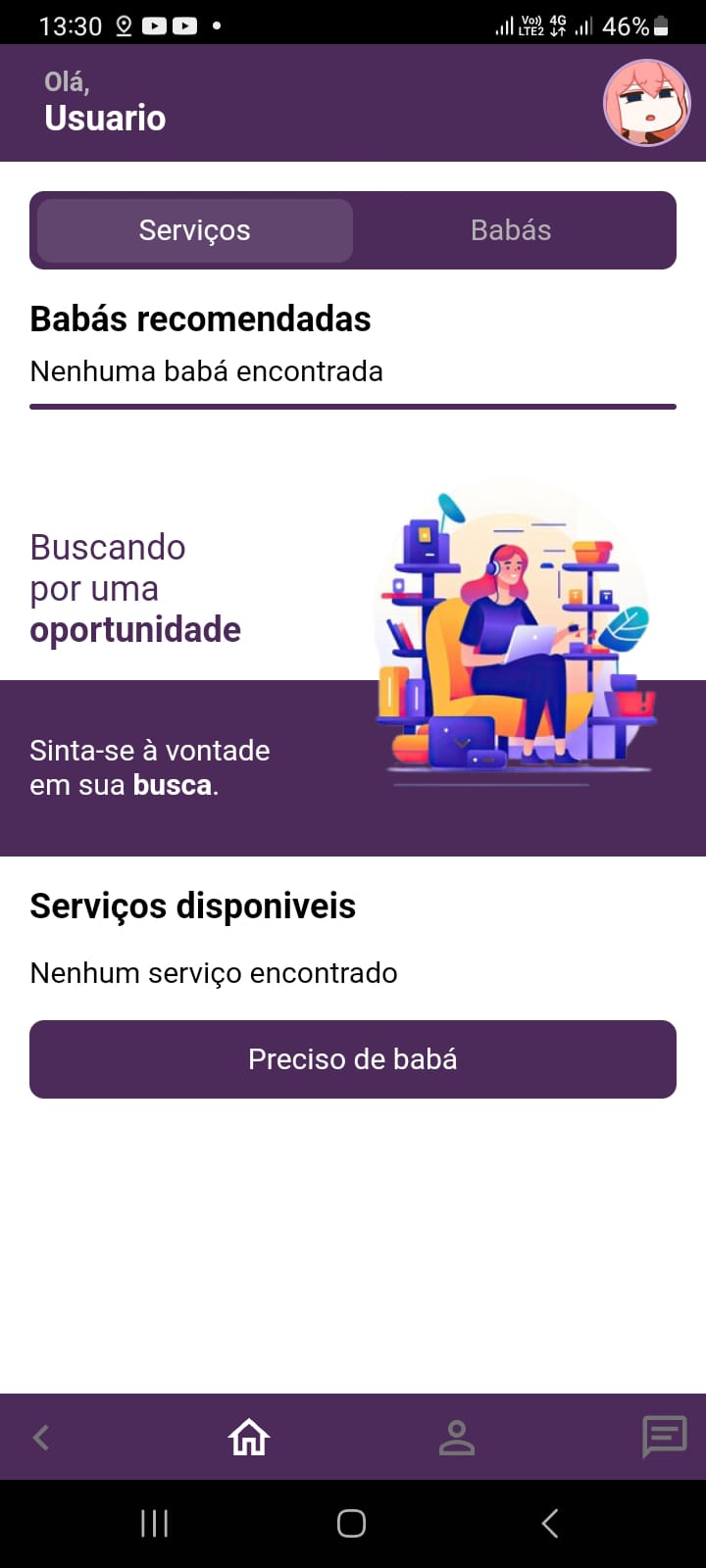The width and height of the screenshot is (706, 1568).
Task: Tap the user avatar picture in the header
Action: 645,102
